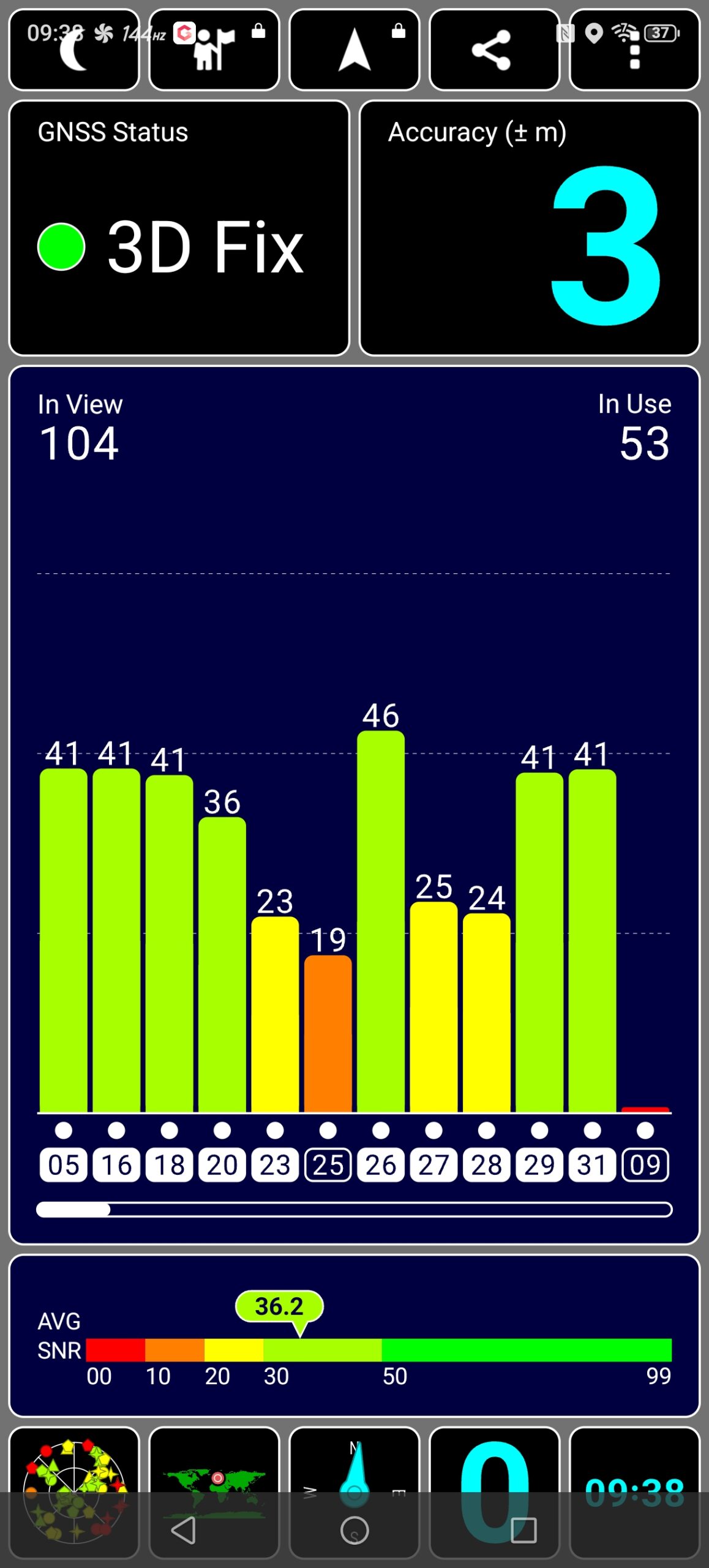Share the current GNSS data

(x=495, y=50)
